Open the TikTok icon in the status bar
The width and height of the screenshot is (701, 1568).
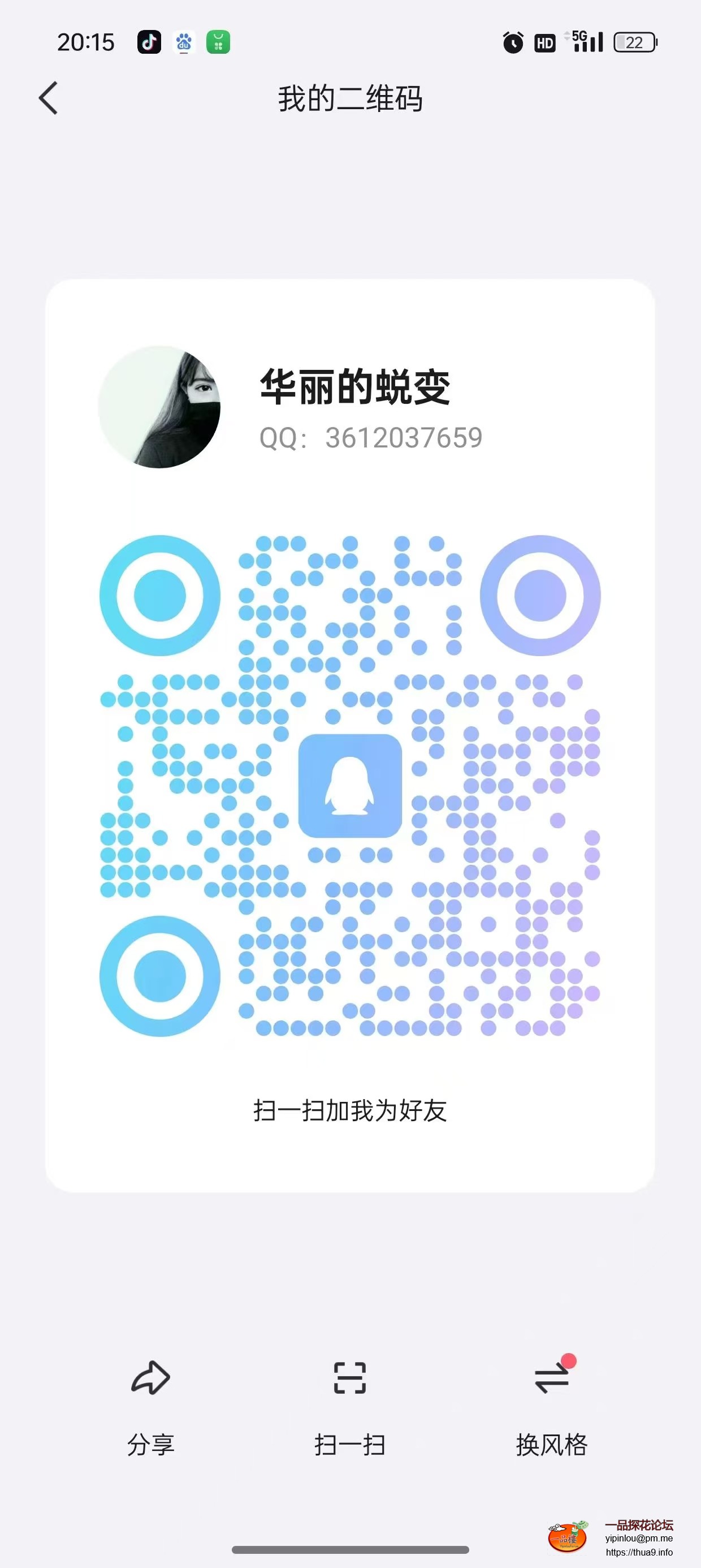(x=149, y=41)
